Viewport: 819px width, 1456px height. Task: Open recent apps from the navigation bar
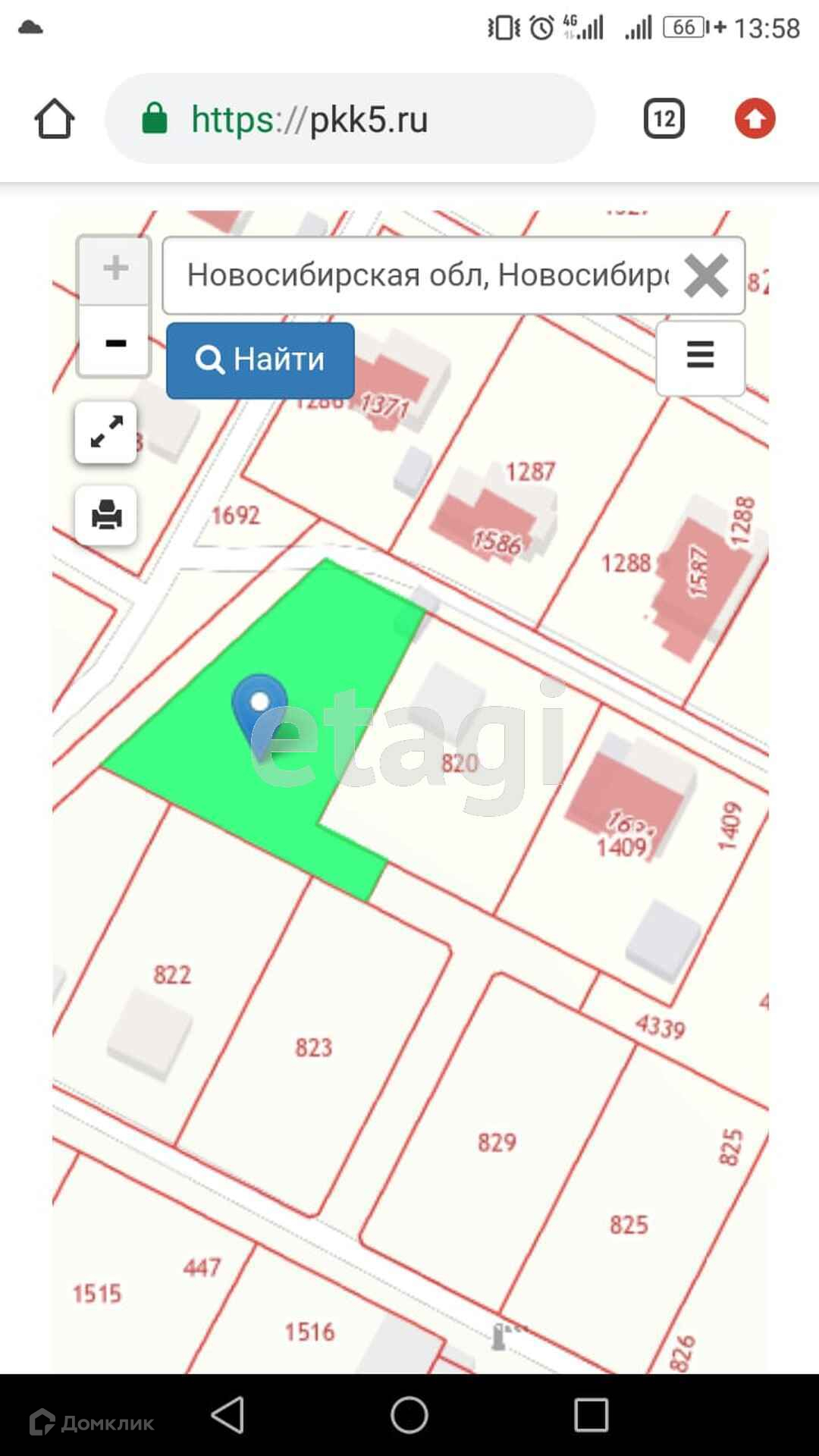tap(591, 1415)
